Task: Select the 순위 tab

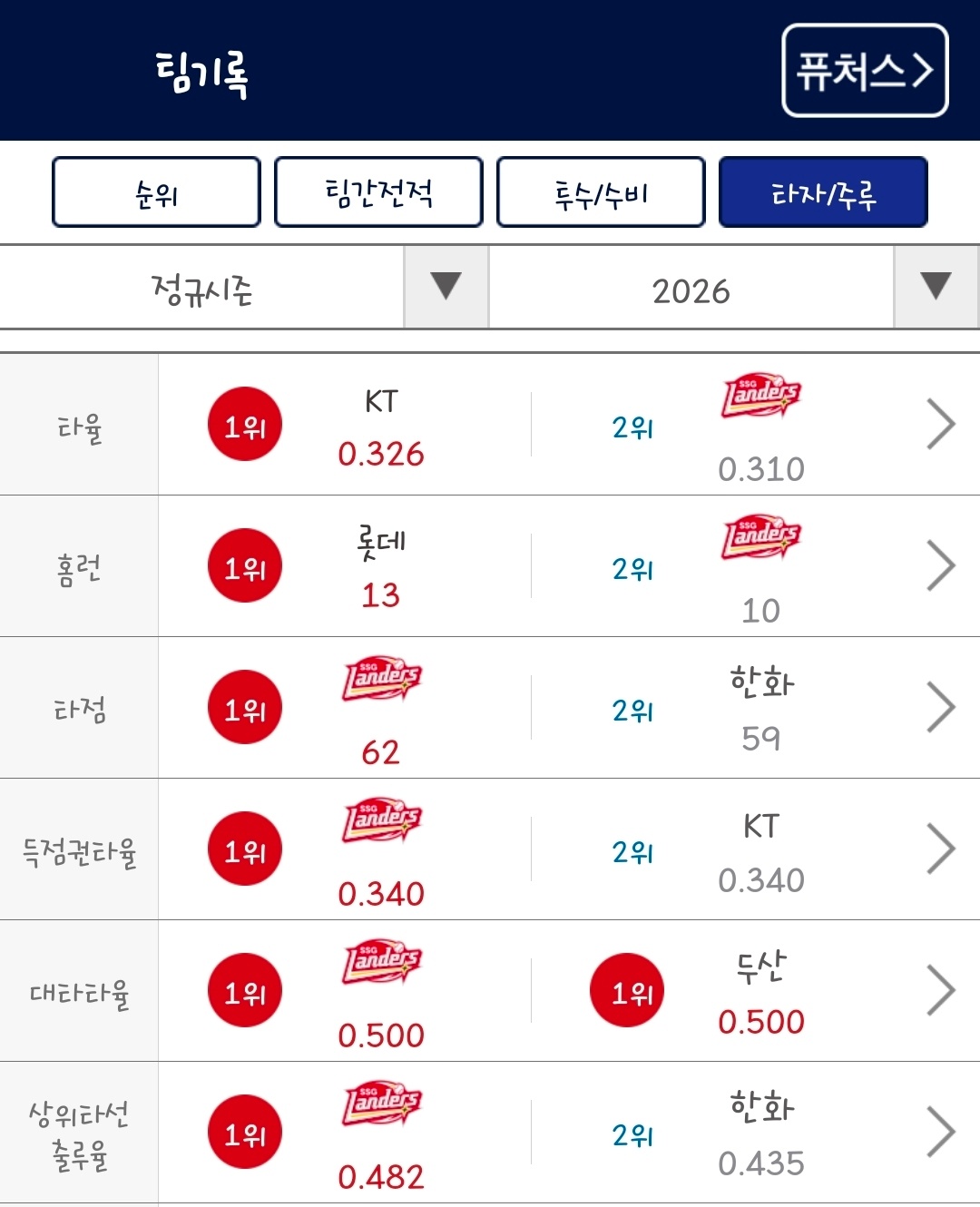Action: [156, 191]
